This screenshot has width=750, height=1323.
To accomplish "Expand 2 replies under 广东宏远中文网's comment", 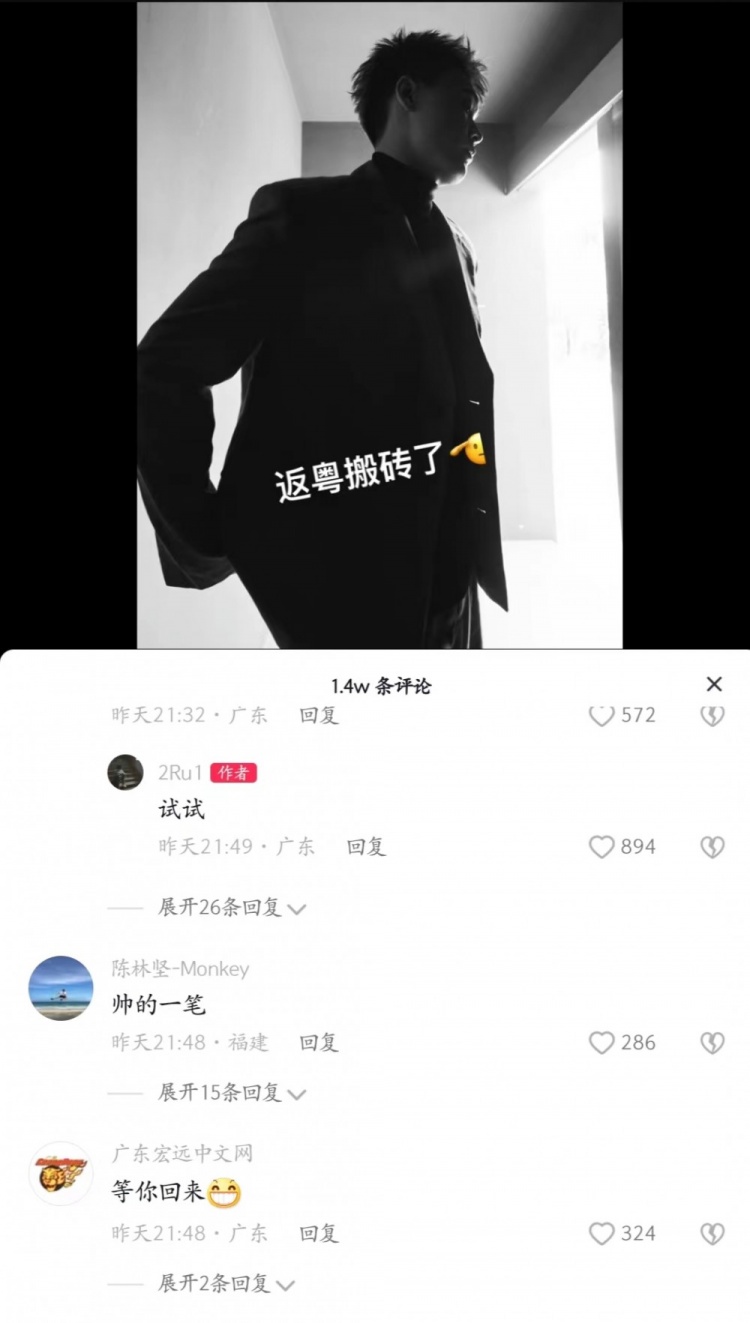I will (226, 1284).
